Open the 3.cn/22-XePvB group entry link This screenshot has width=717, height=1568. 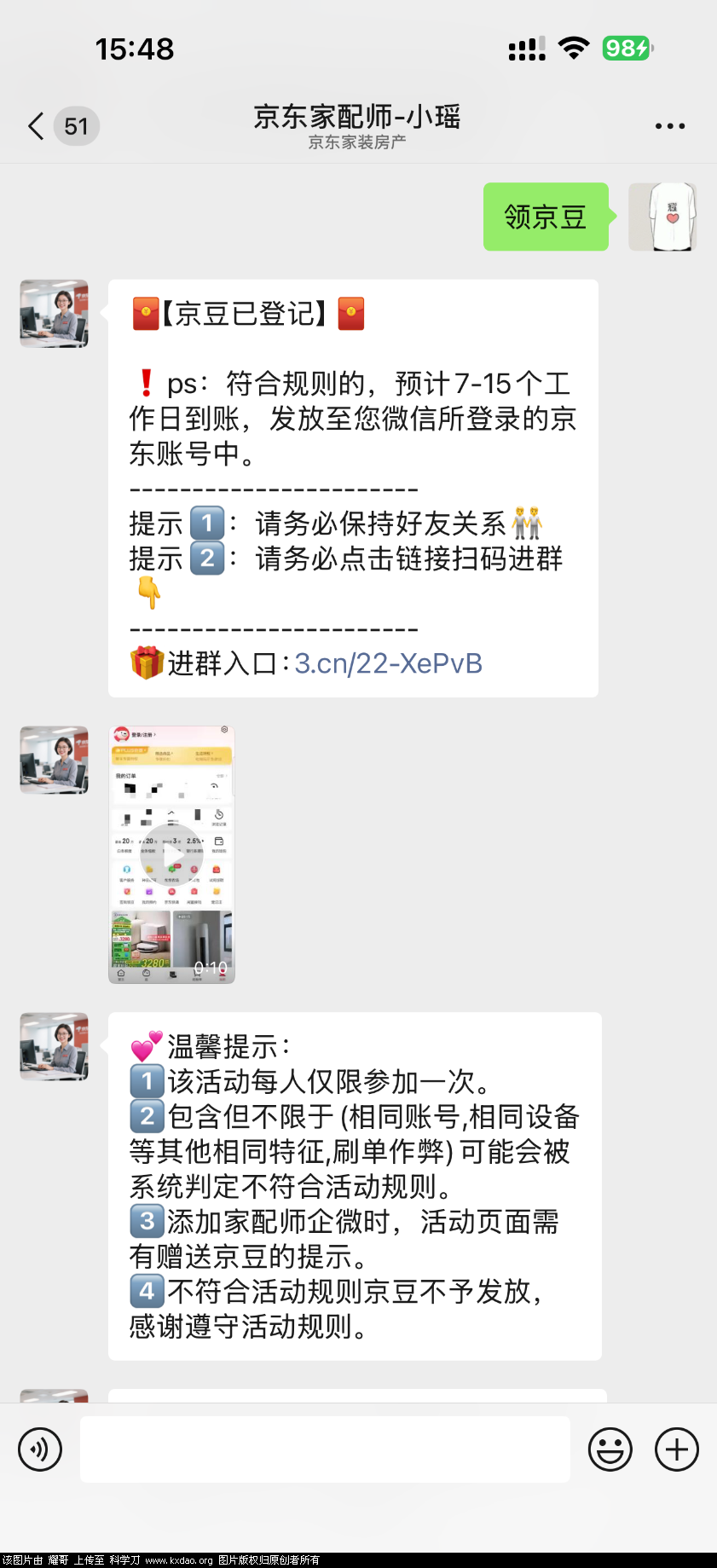(388, 663)
